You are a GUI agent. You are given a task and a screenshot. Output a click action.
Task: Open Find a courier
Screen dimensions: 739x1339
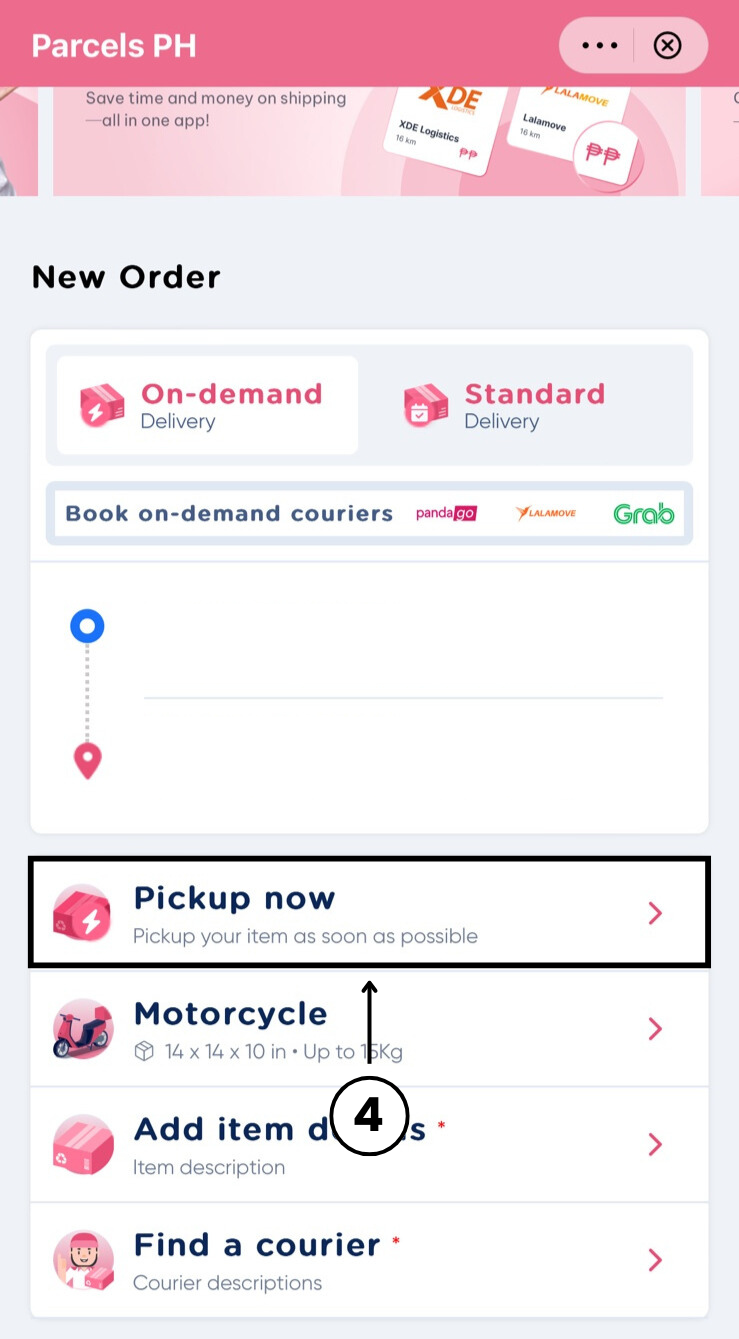pyautogui.click(x=369, y=1260)
